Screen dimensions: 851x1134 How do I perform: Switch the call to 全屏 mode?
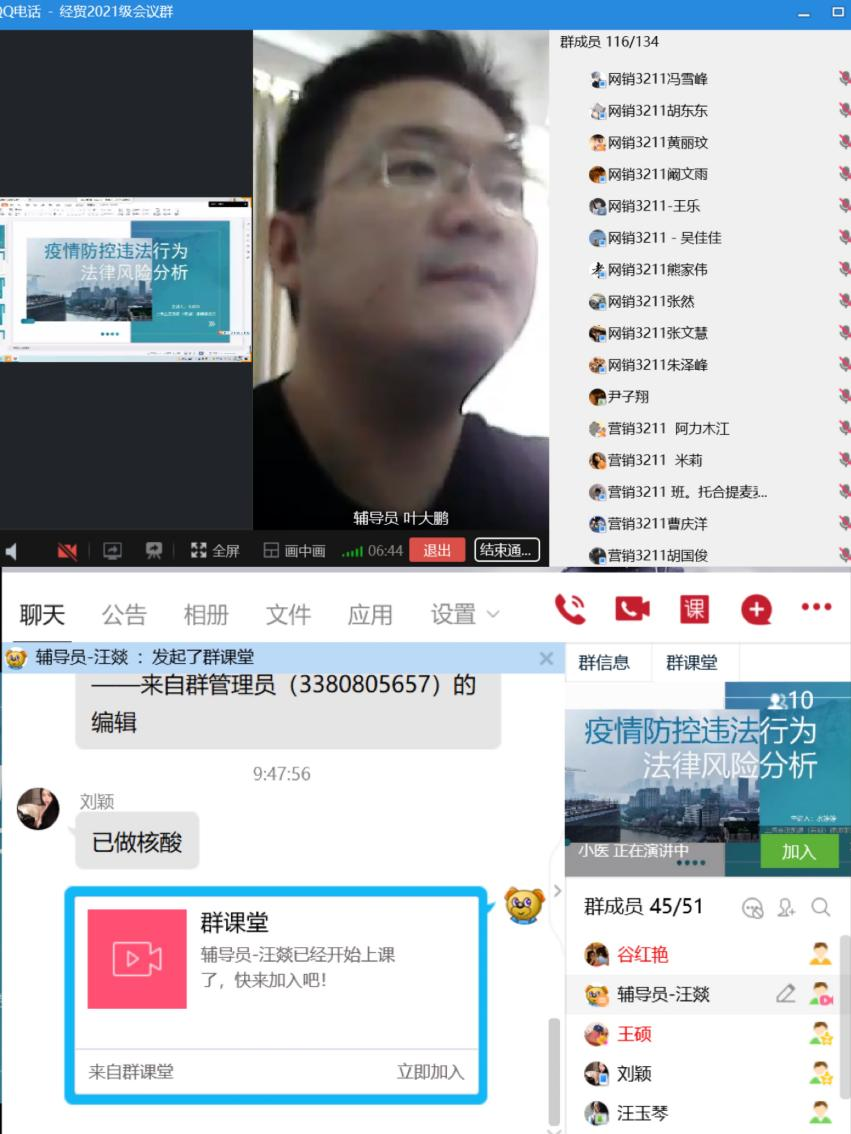215,551
